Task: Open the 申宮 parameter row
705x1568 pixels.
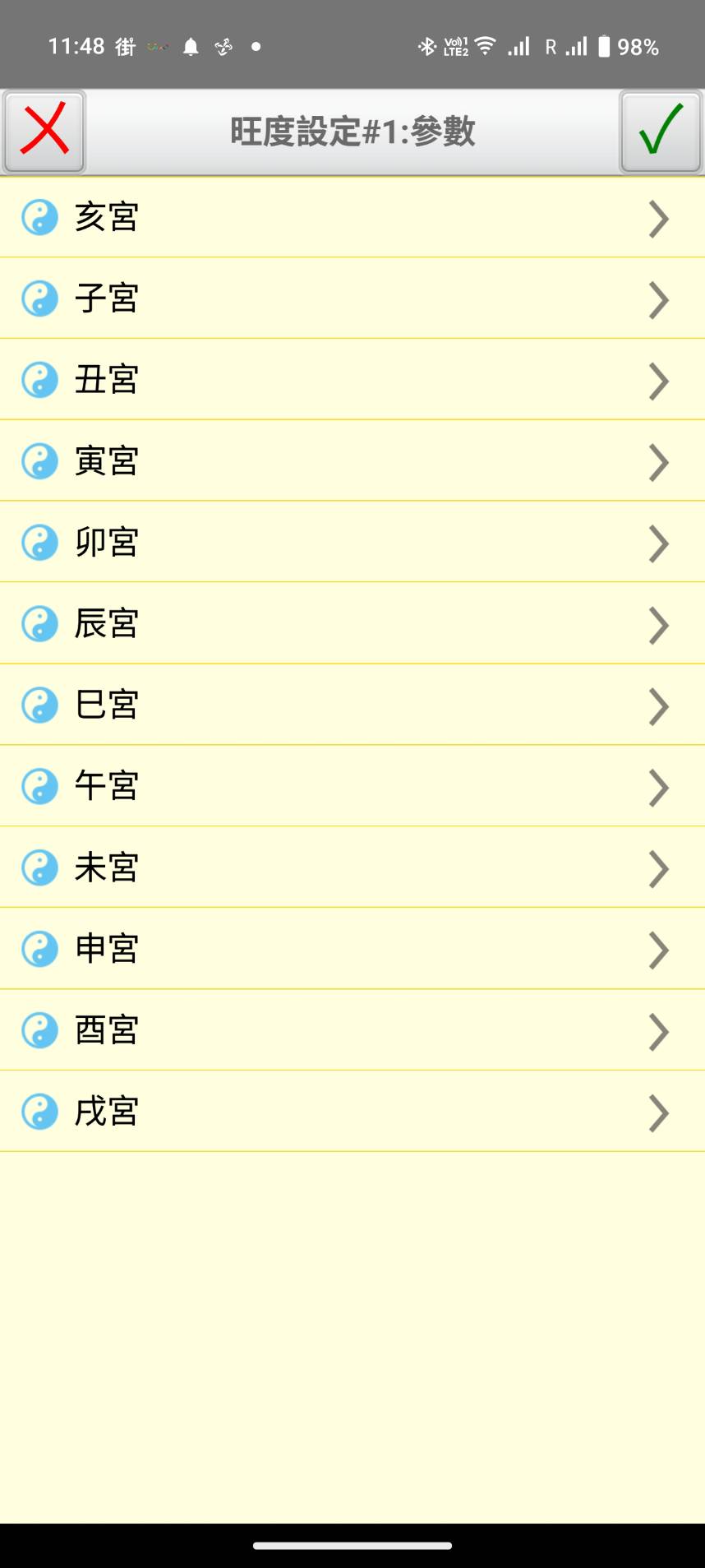Action: [x=352, y=949]
